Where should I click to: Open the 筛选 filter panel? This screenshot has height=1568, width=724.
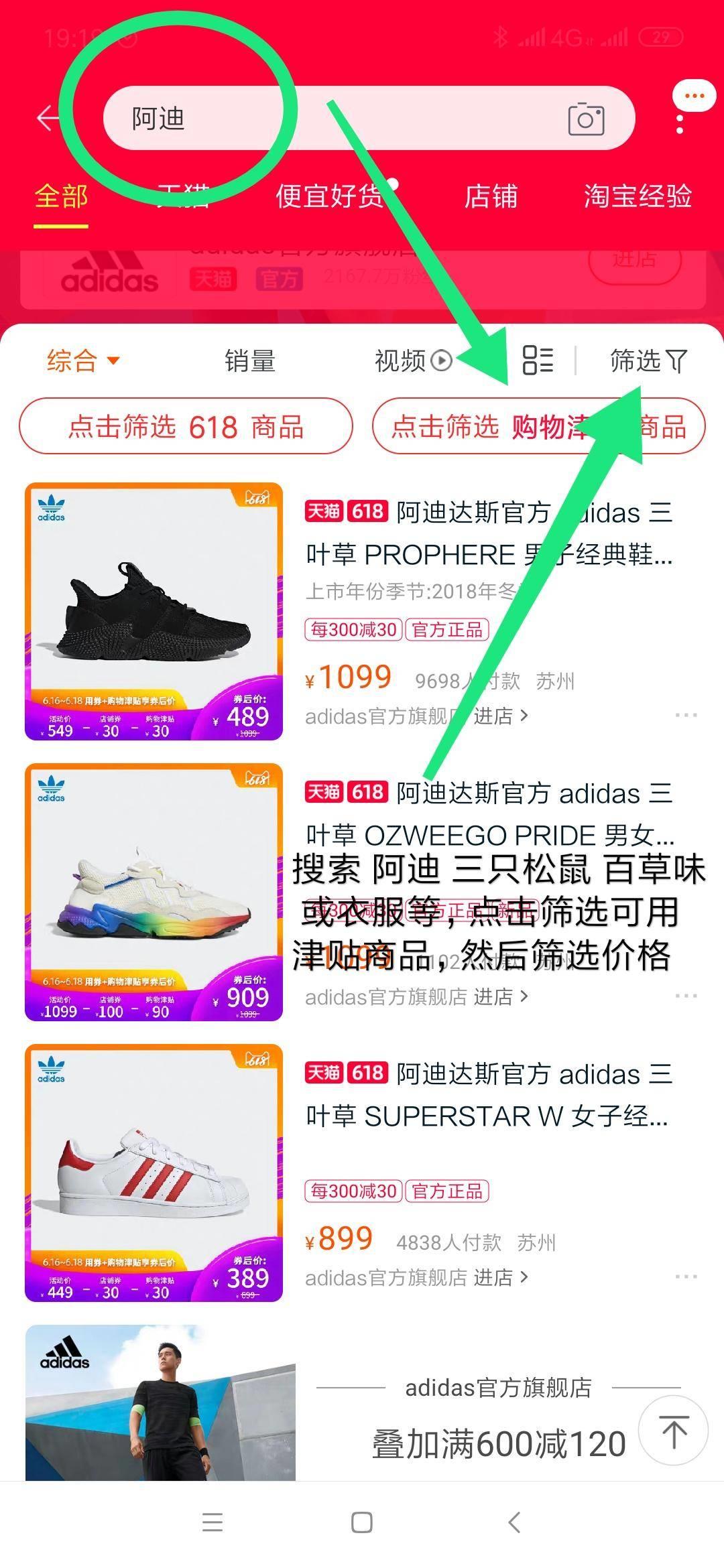click(x=648, y=361)
